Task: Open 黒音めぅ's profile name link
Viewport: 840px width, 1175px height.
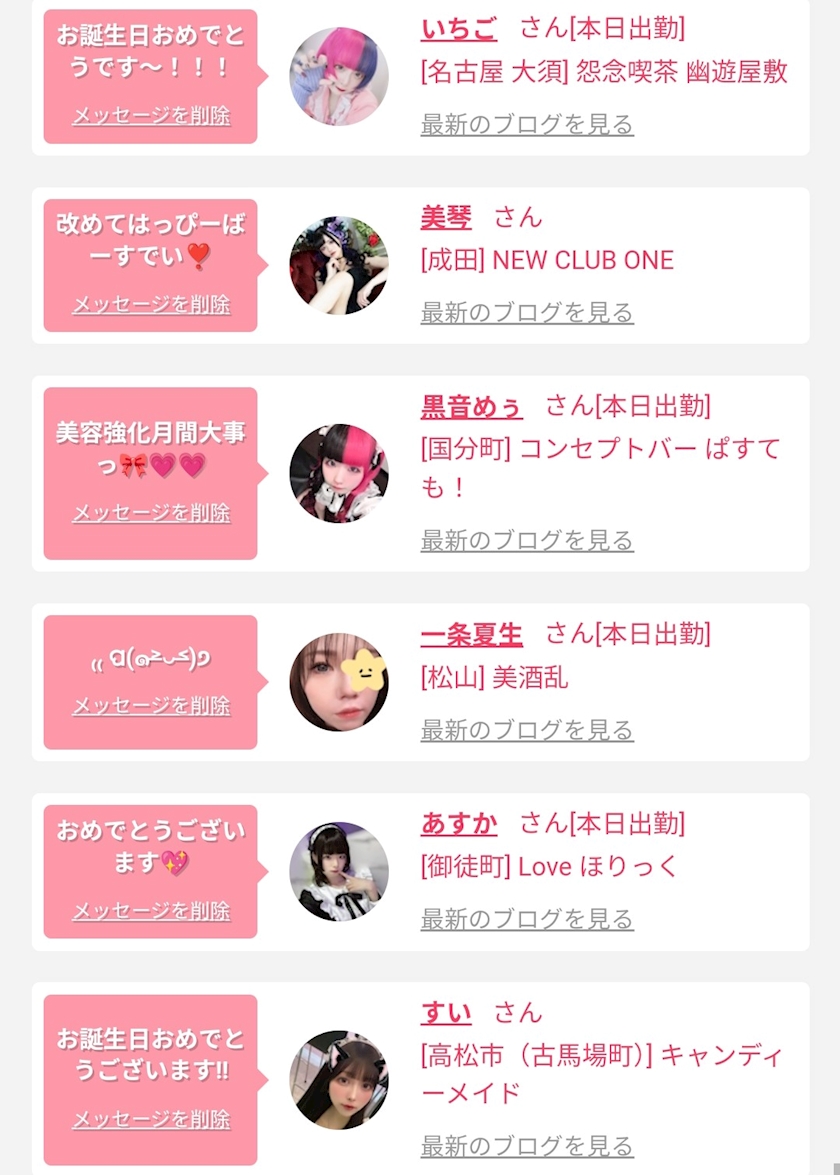Action: coord(471,406)
